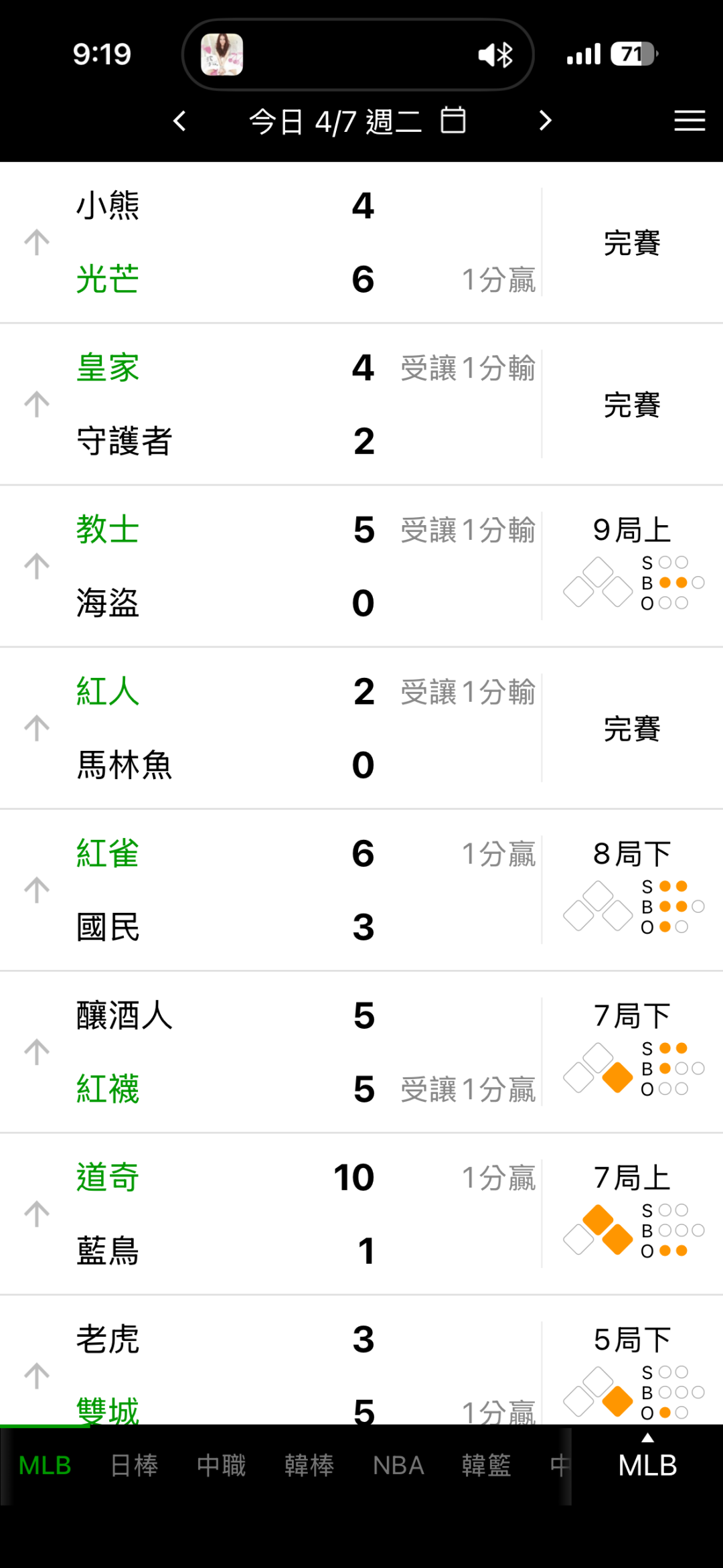Open the hamburger menu
This screenshot has height=1568, width=723.
click(690, 121)
